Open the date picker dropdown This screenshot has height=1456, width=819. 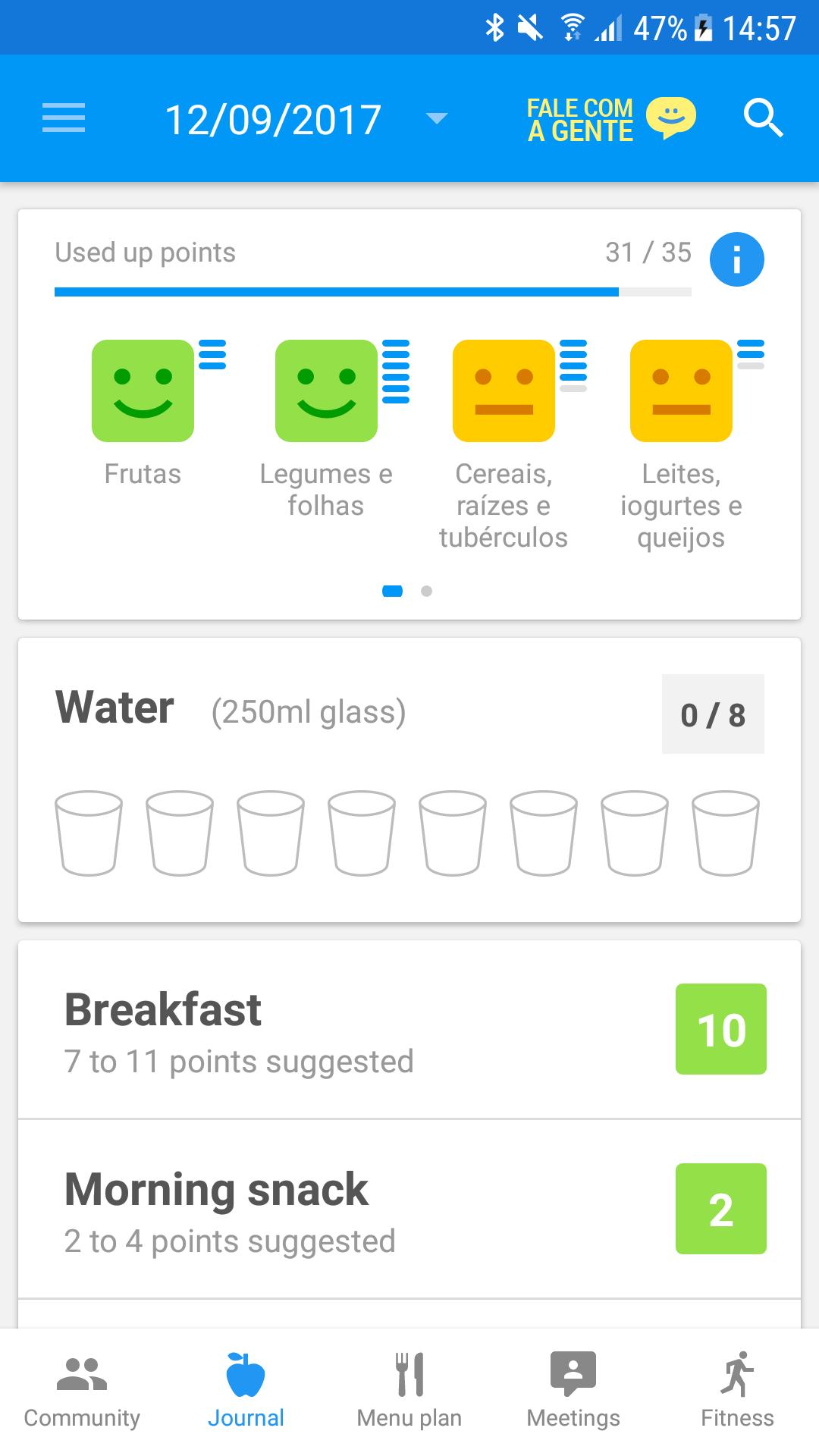click(x=436, y=119)
